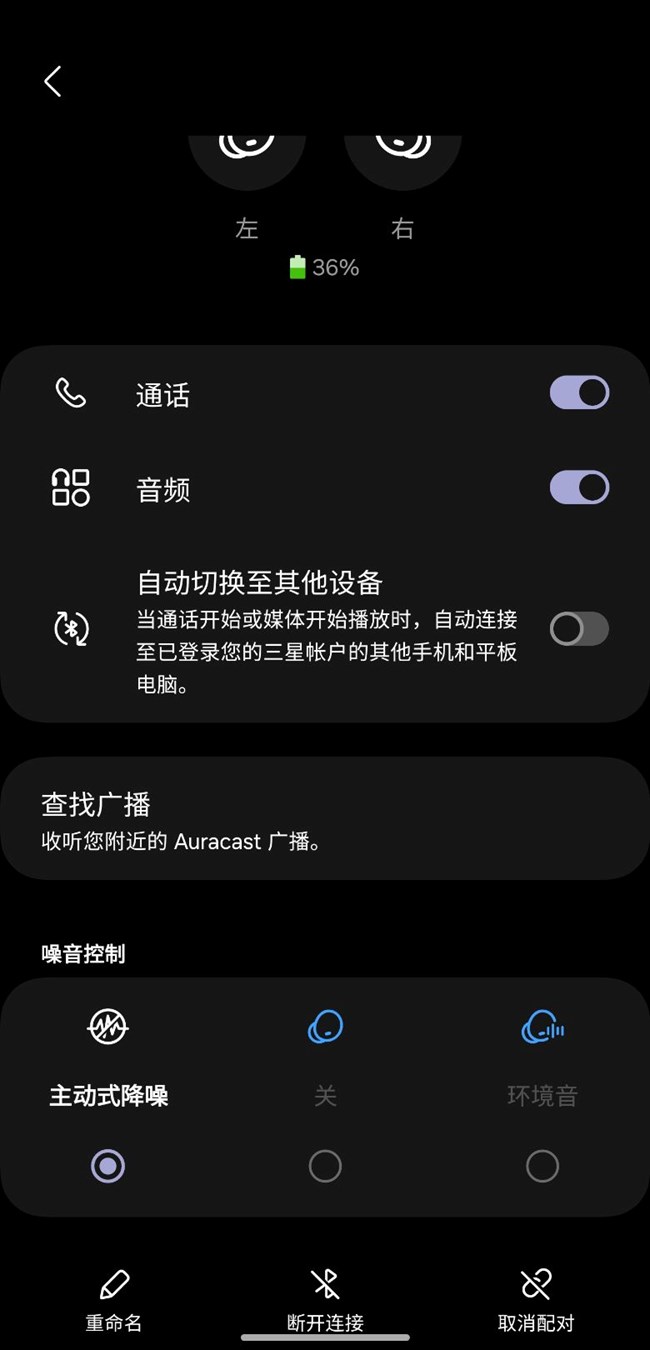Tap 断开连接 to disconnect the earbuds

pyautogui.click(x=325, y=1301)
